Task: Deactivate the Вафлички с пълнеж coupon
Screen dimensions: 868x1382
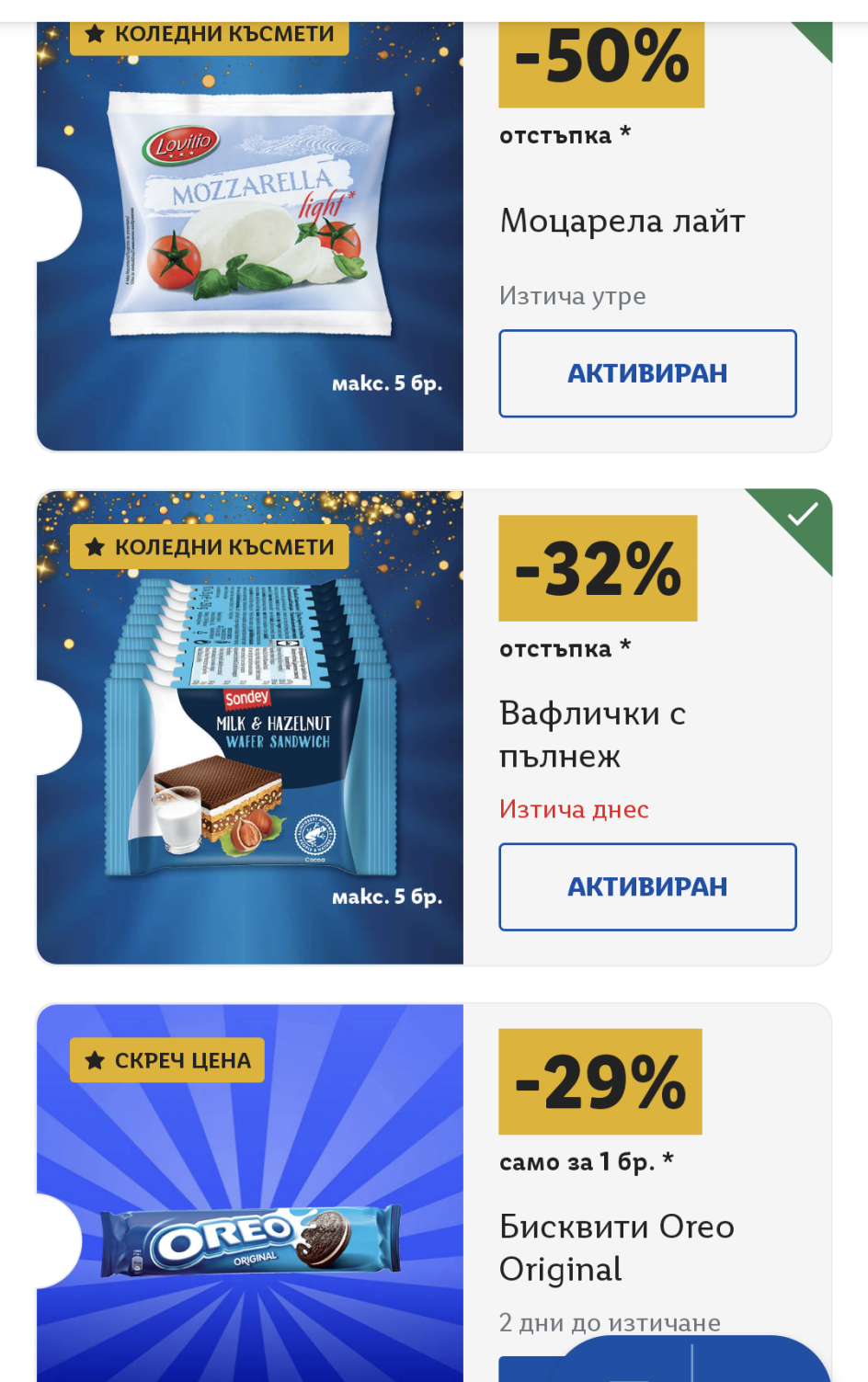Action: pyautogui.click(x=647, y=886)
